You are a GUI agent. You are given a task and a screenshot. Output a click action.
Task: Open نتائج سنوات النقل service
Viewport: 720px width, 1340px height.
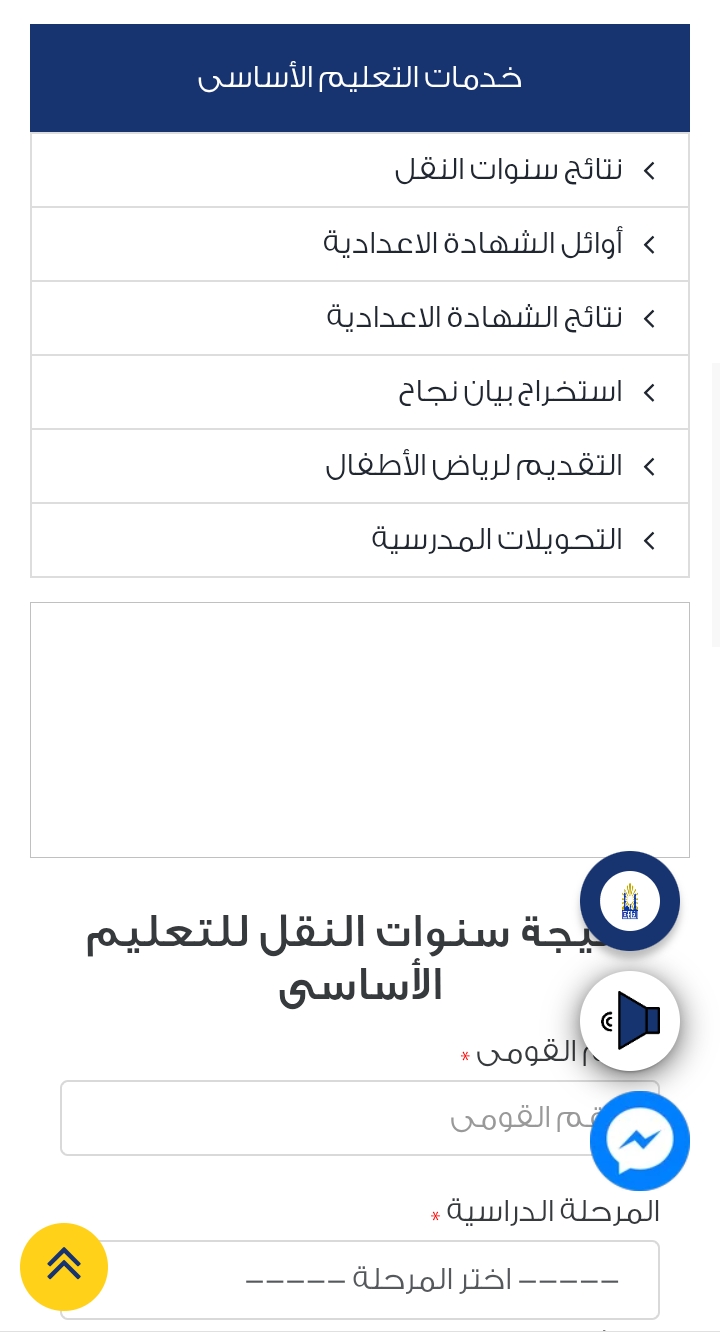[x=508, y=170]
